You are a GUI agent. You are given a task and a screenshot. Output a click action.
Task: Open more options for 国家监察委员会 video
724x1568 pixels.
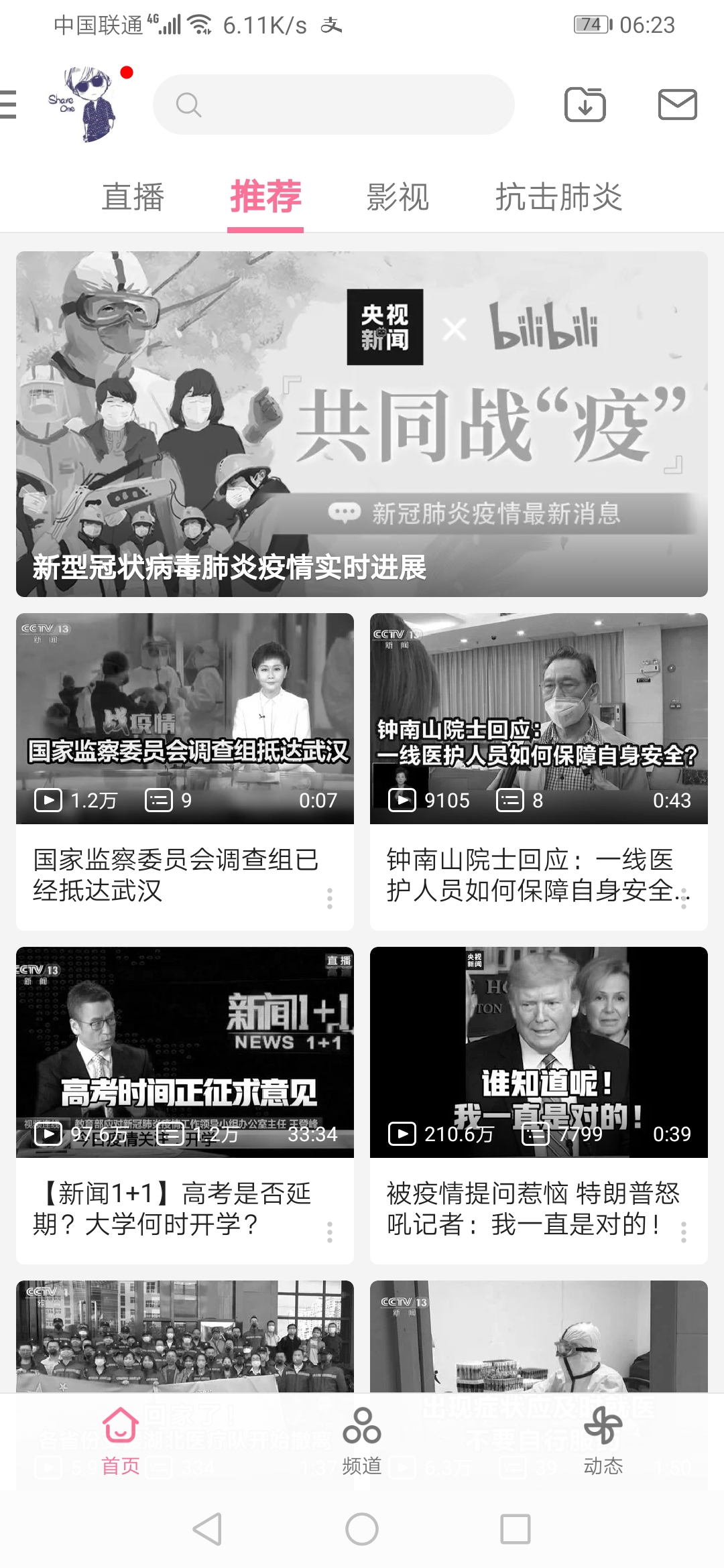330,898
